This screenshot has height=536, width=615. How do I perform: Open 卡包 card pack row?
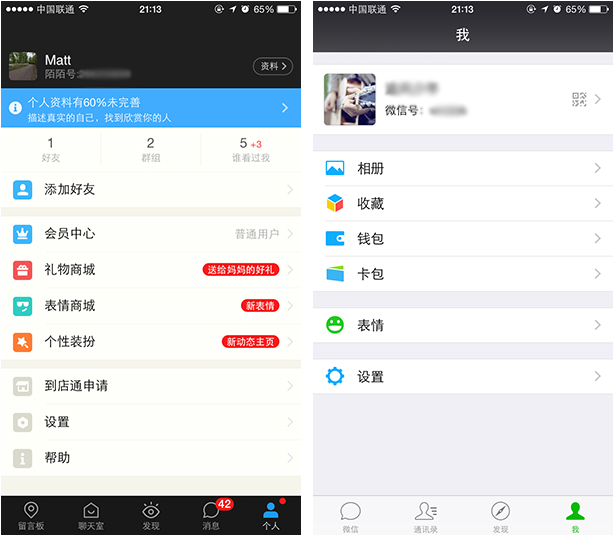coord(463,273)
